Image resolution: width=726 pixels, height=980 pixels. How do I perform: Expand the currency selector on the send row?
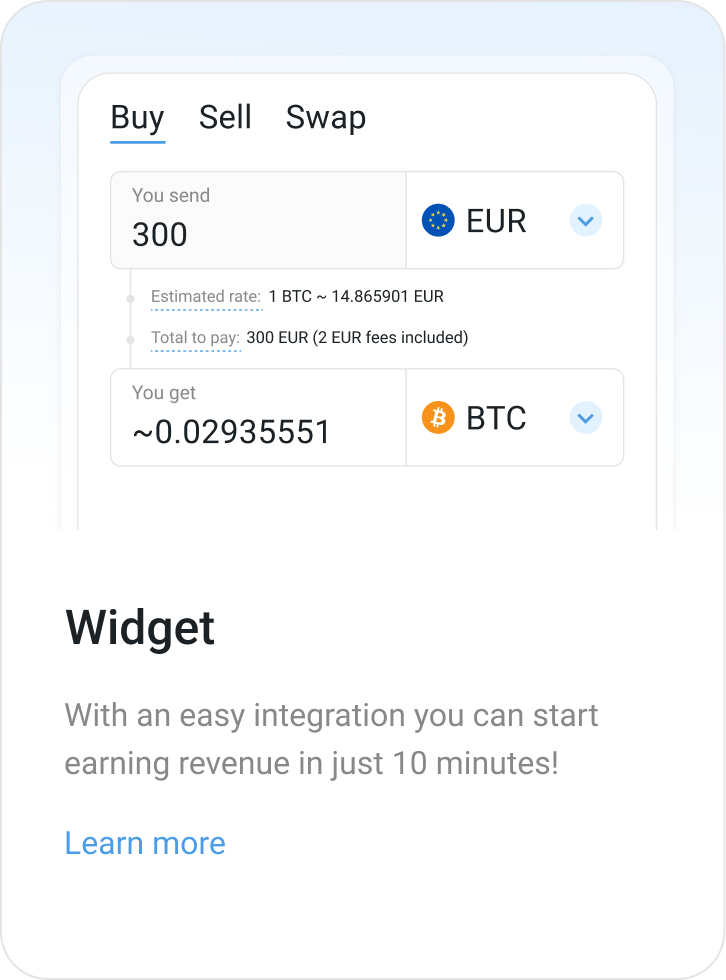click(x=586, y=221)
